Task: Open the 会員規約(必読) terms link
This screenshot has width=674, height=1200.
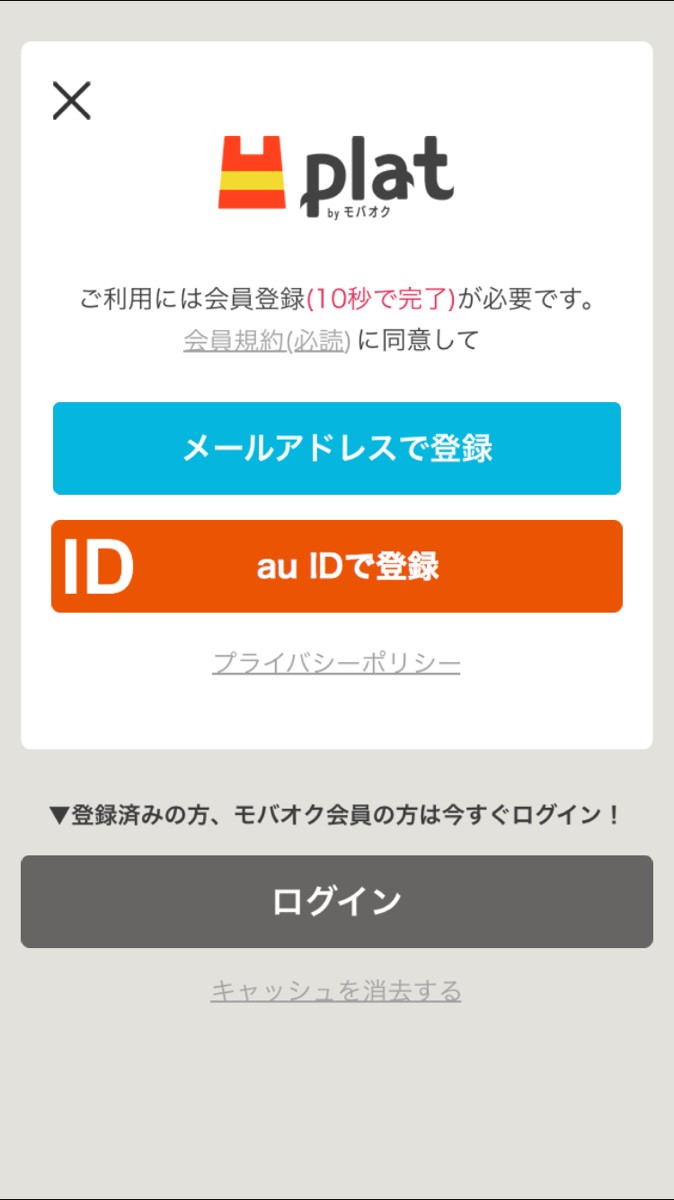Action: (266, 340)
